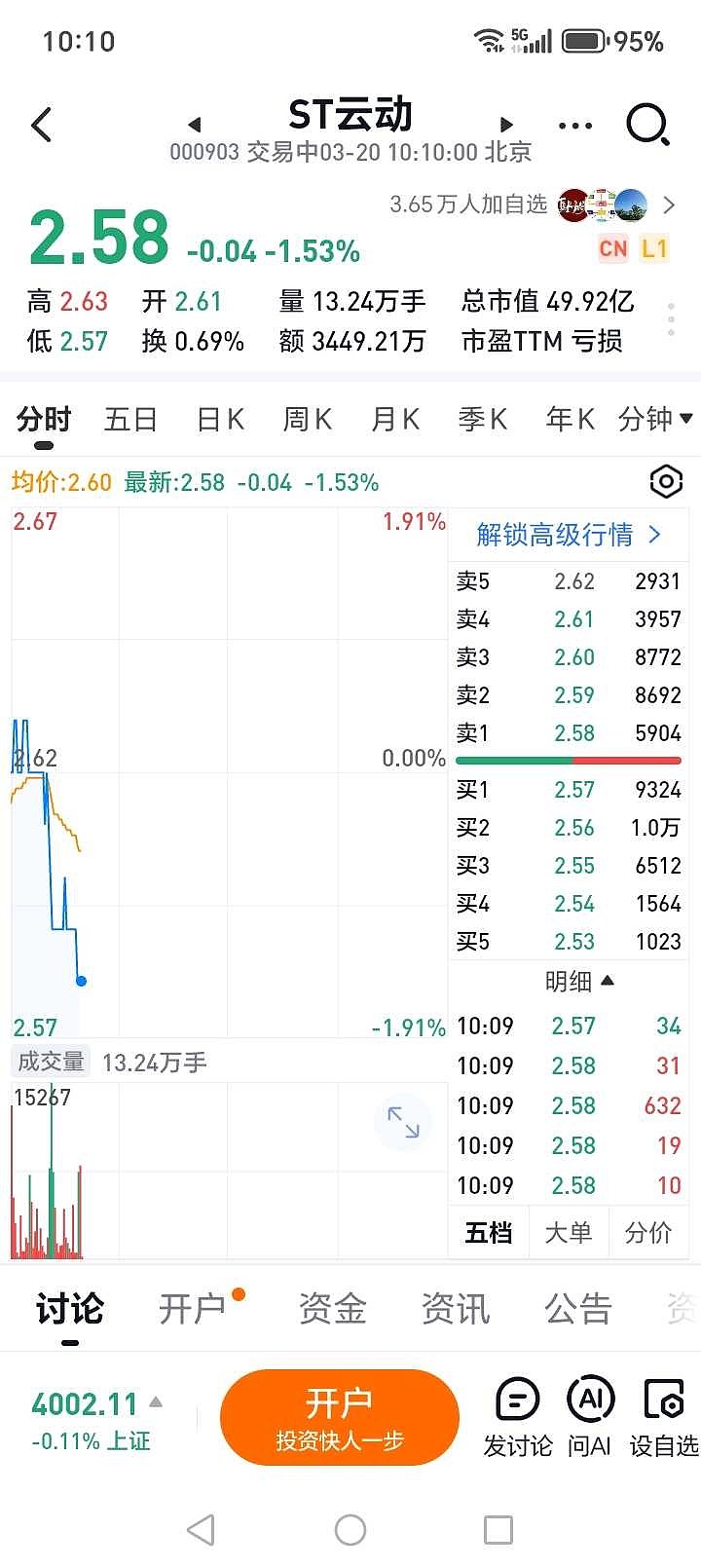Open the 资金 section tab
The height and width of the screenshot is (1568, 701).
tap(332, 1309)
